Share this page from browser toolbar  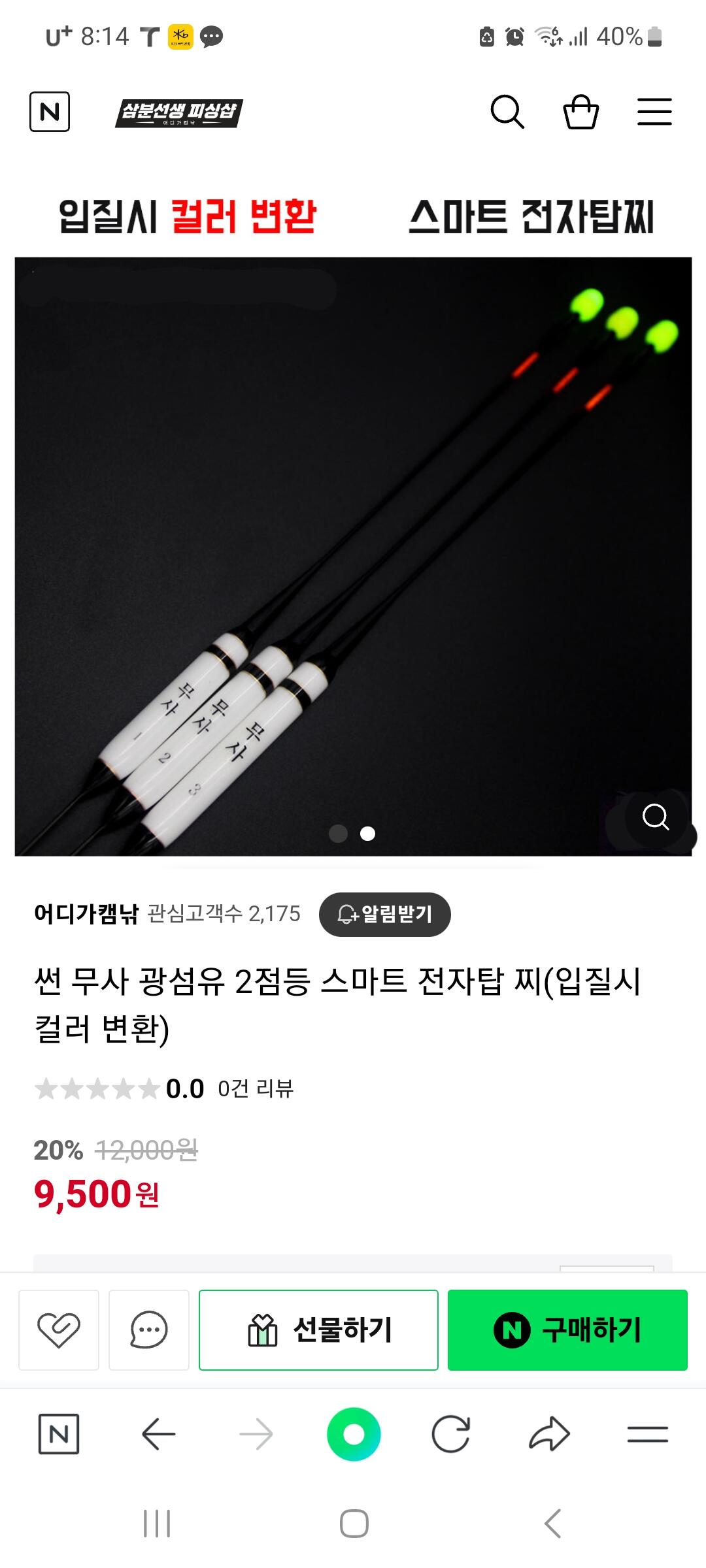click(549, 1434)
